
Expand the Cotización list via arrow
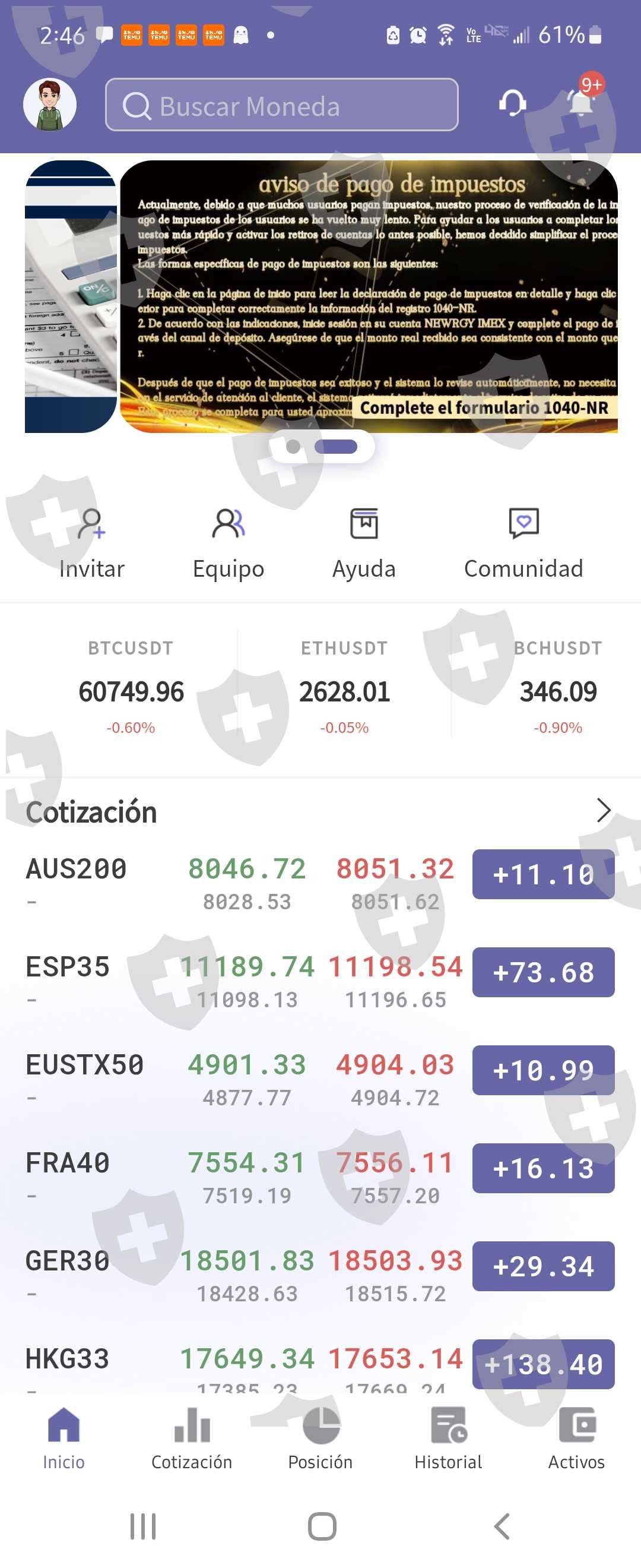coord(602,810)
